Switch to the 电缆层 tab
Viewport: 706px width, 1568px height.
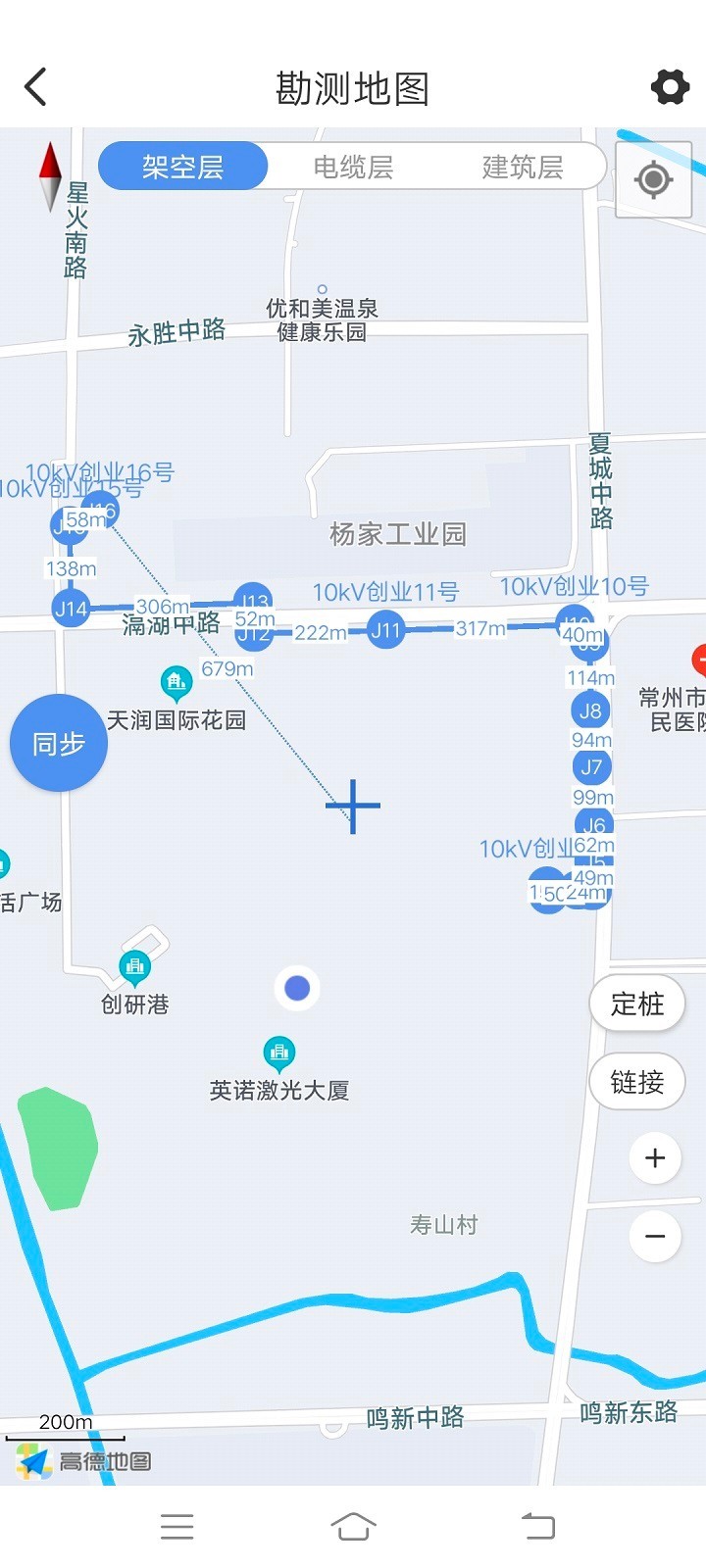(353, 167)
